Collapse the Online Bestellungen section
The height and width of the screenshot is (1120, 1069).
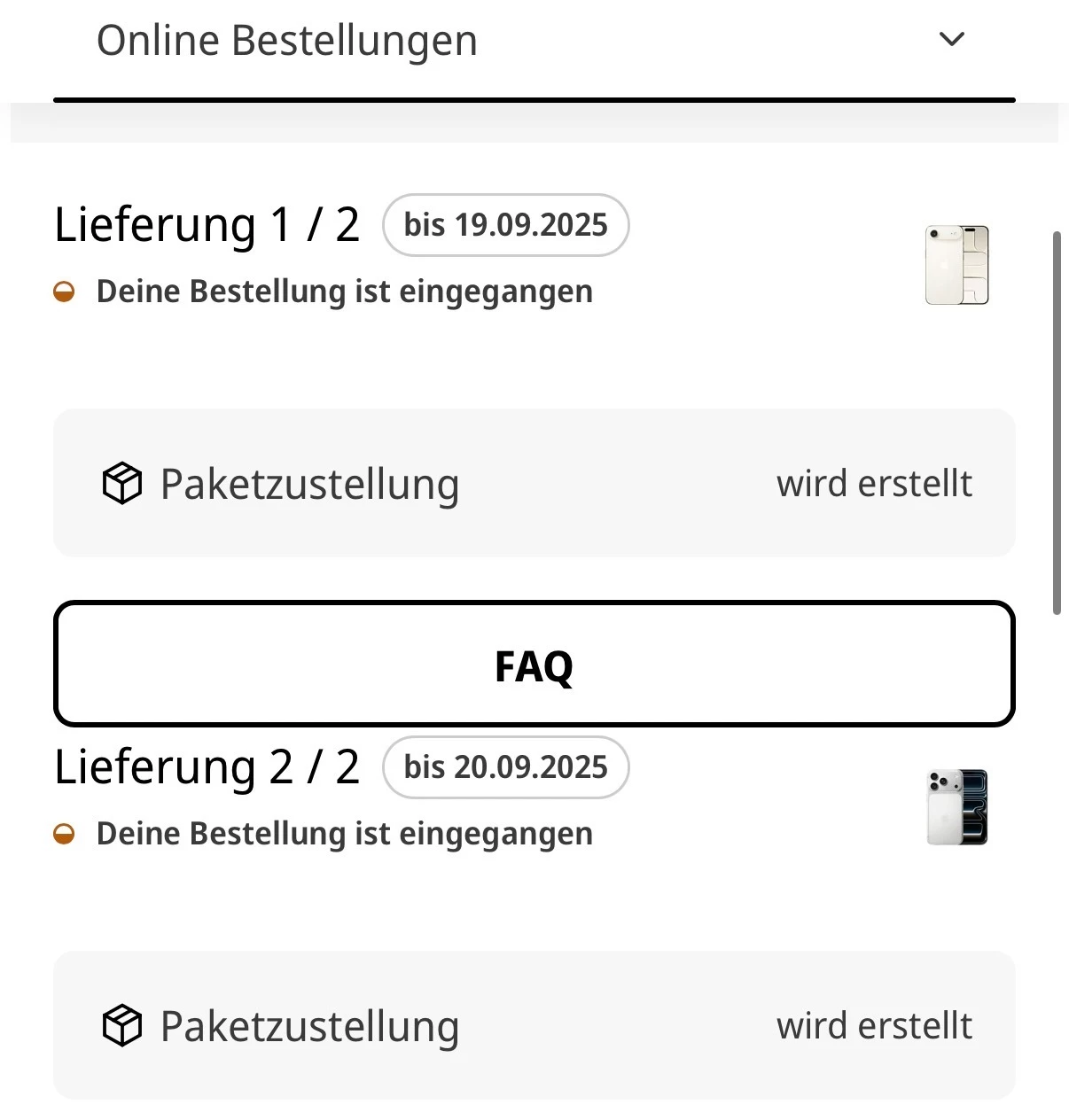(951, 40)
